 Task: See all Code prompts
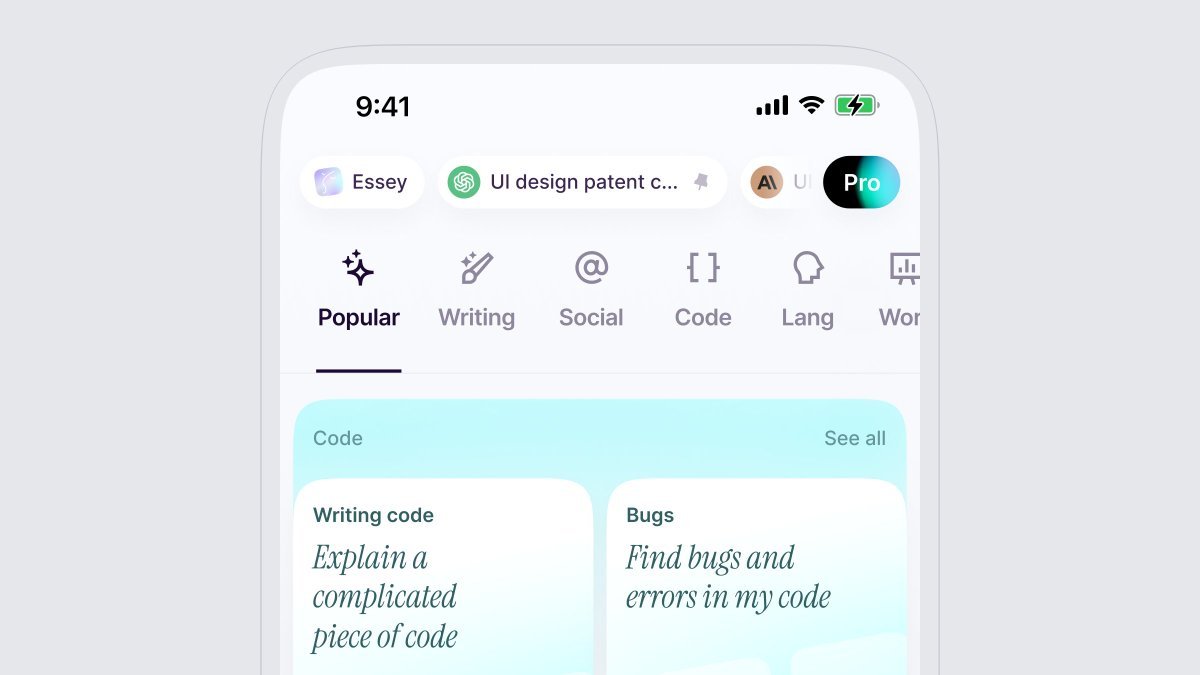[854, 438]
